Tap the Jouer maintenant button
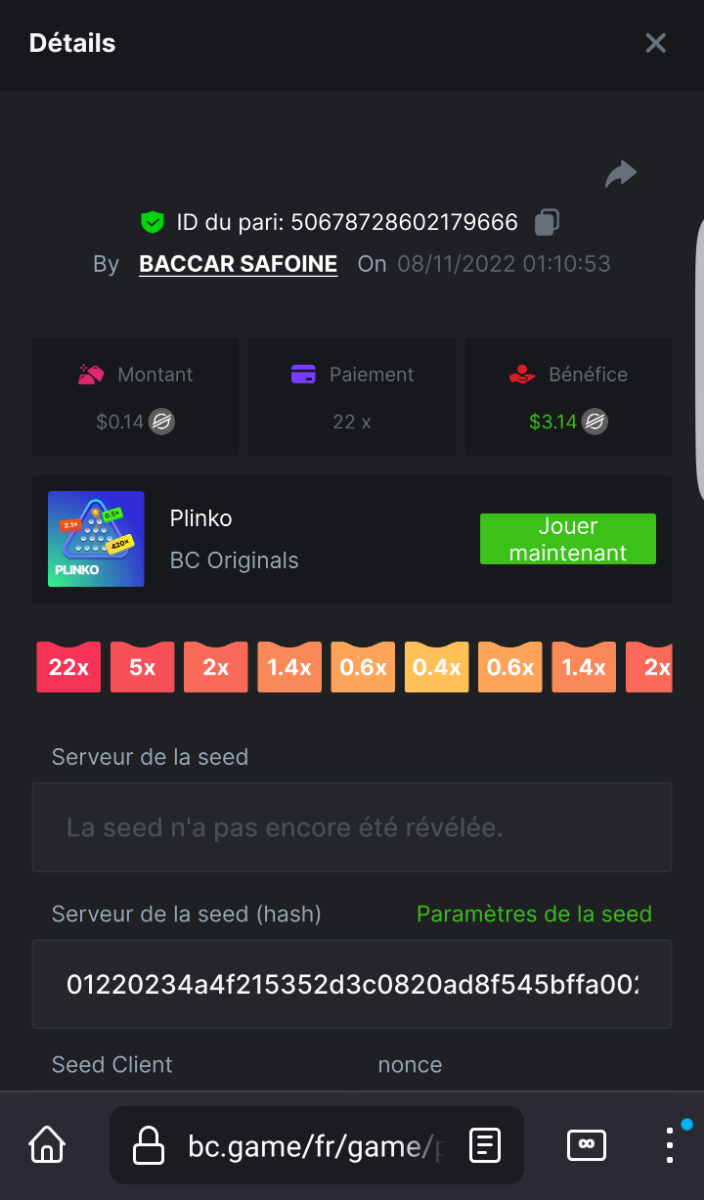The width and height of the screenshot is (704, 1200). (x=567, y=539)
